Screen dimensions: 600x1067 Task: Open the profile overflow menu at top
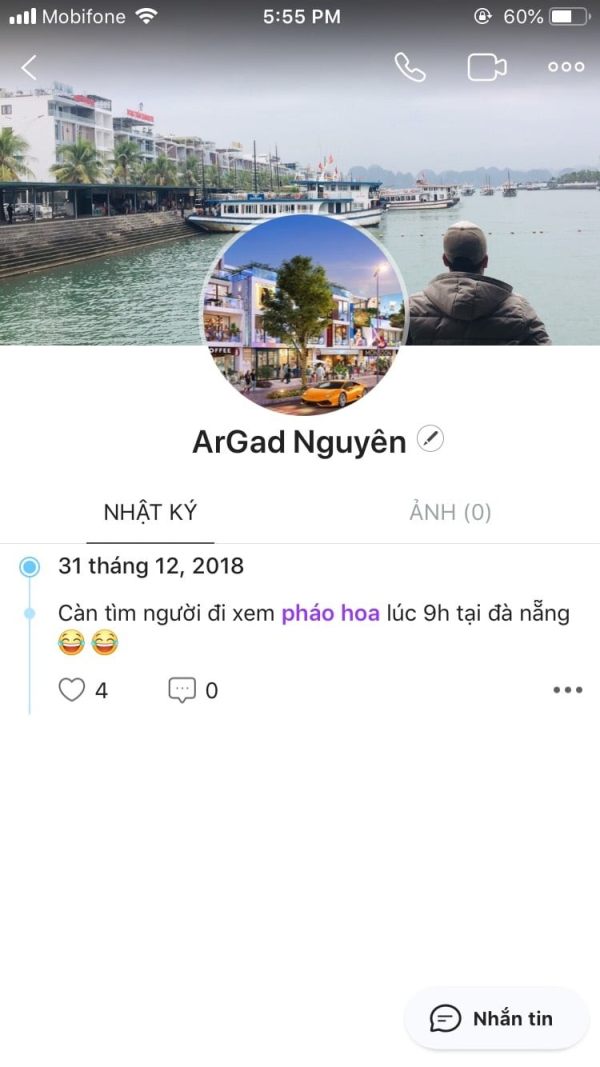tap(566, 67)
